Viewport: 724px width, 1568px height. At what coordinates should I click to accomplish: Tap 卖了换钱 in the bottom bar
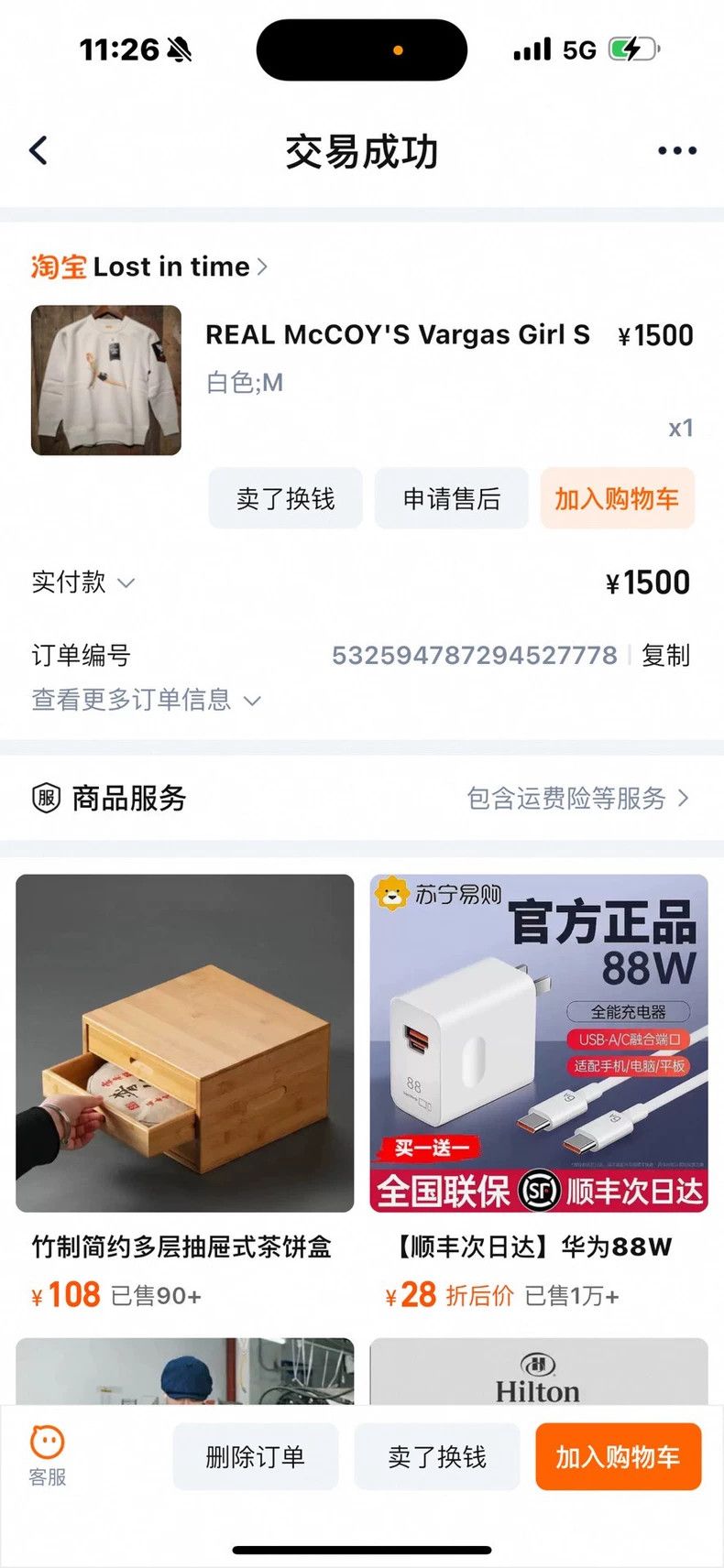[x=437, y=1456]
